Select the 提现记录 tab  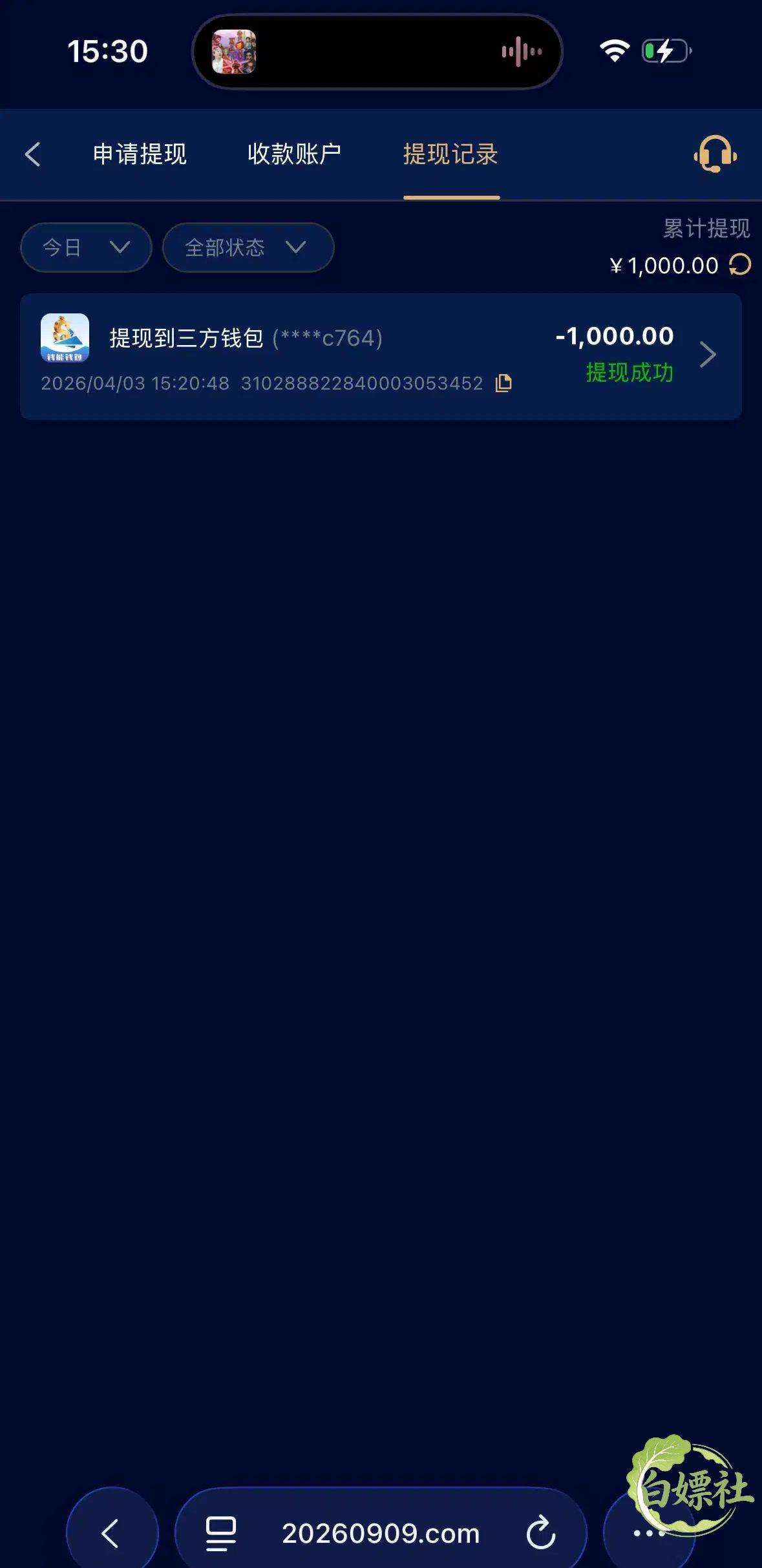pos(450,154)
